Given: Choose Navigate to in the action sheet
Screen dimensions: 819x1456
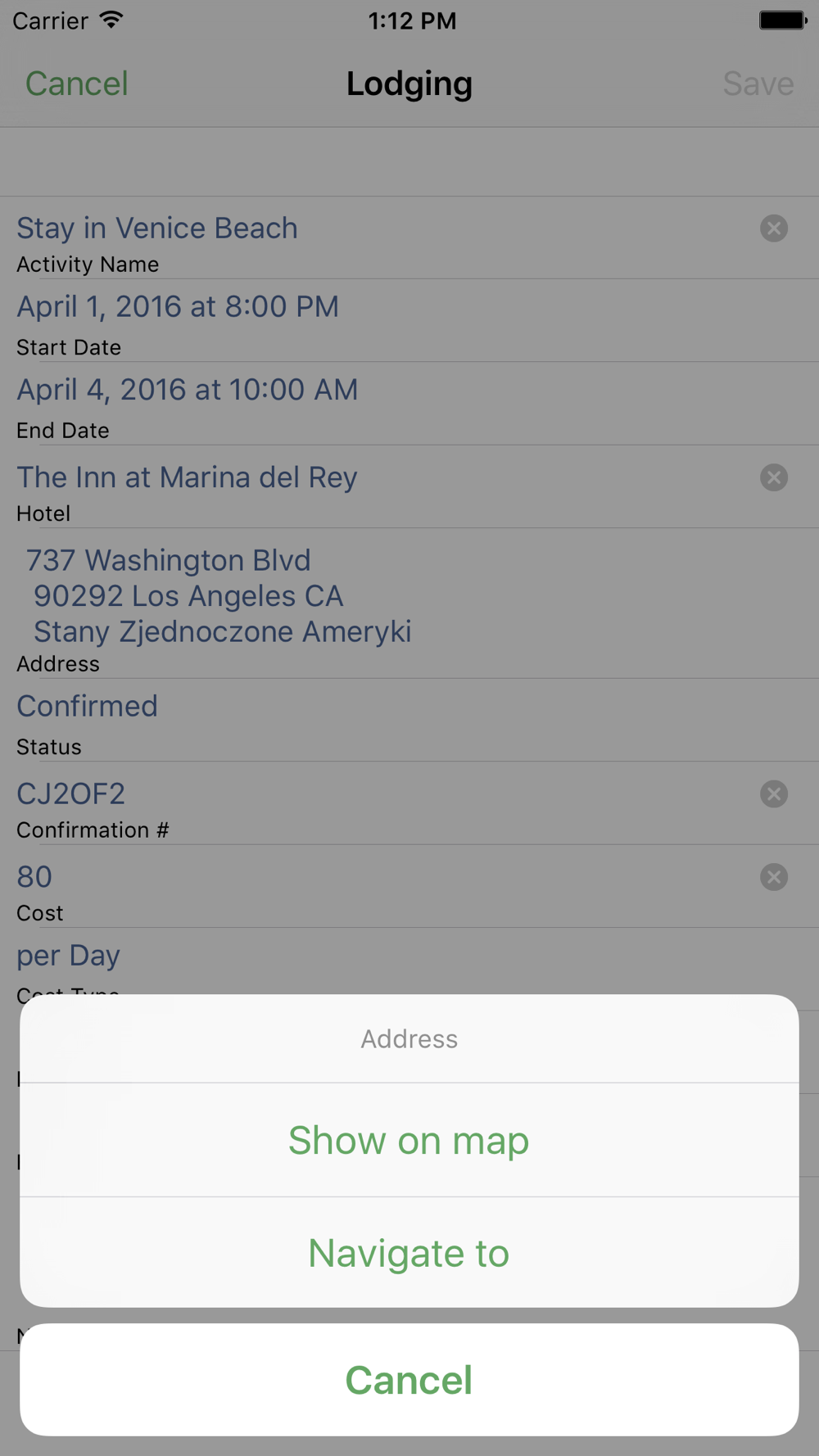Looking at the screenshot, I should point(409,1253).
